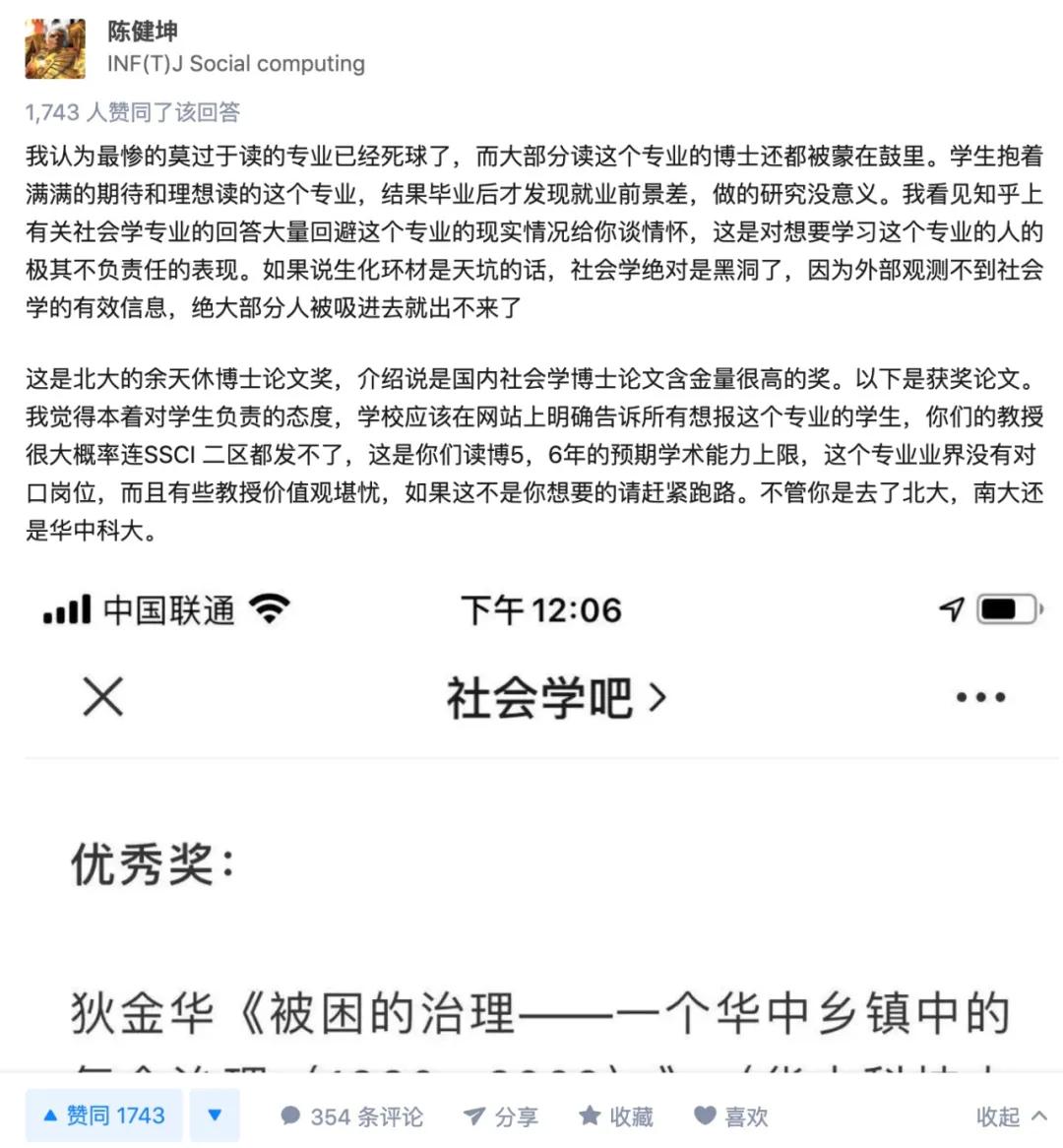The image size is (1063, 1148).
Task: Collapse the answer using 收起
Action: pyautogui.click(x=999, y=1116)
